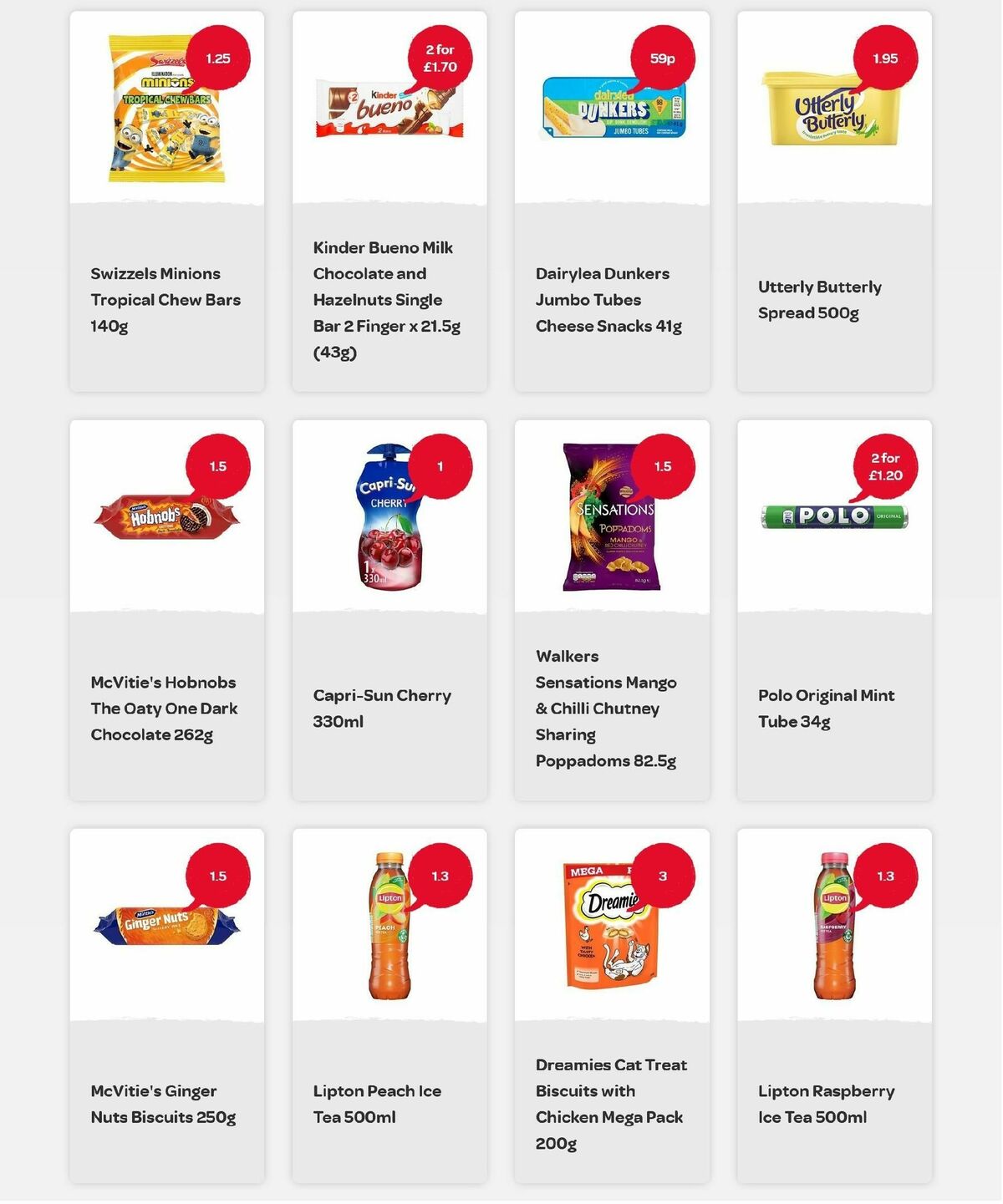This screenshot has width=1003, height=1204.
Task: Open McVitie's Hobnobs Dark Chocolate listing
Action: click(x=164, y=708)
